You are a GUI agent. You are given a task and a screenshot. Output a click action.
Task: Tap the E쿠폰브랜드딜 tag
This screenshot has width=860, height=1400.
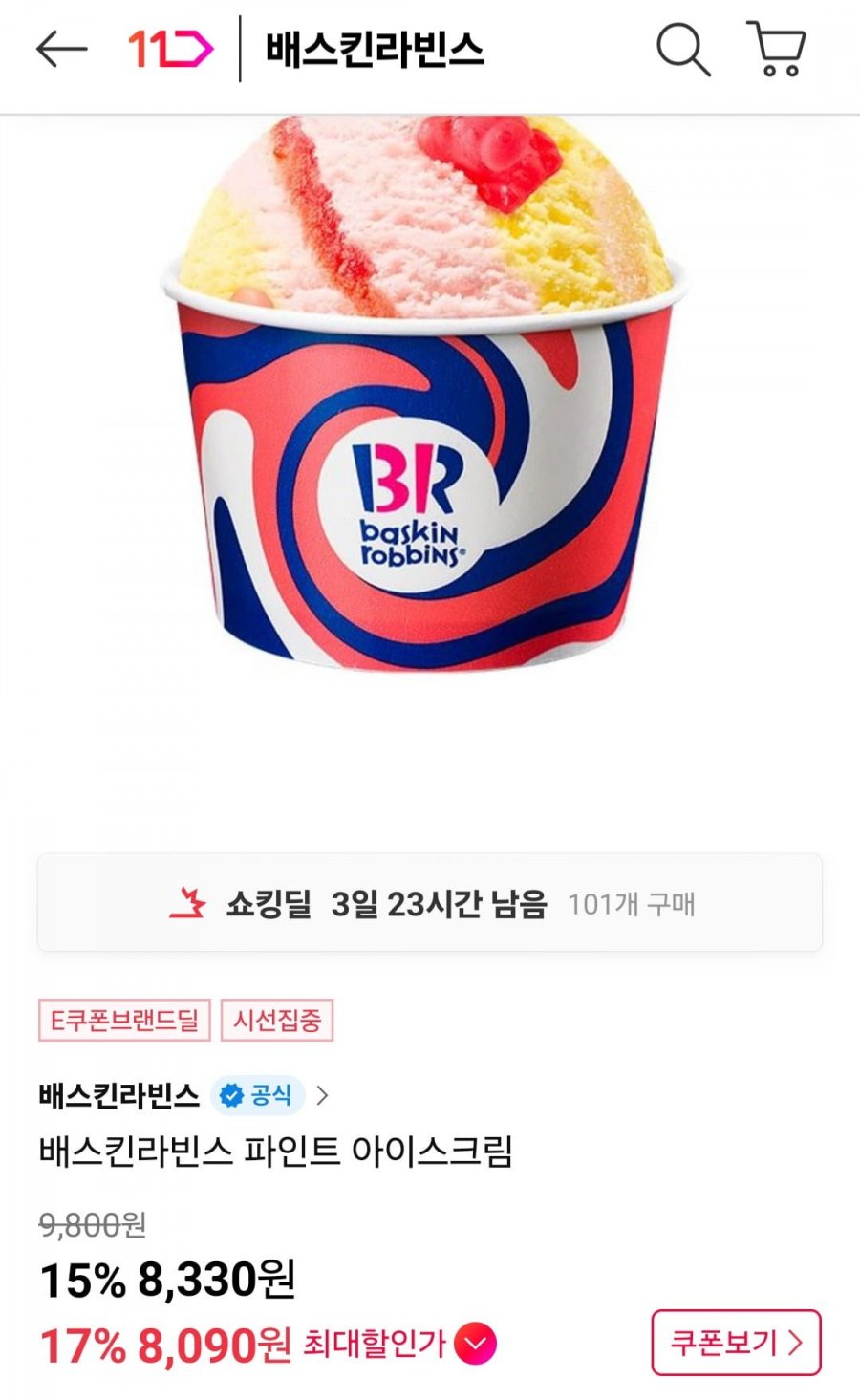pos(124,1021)
